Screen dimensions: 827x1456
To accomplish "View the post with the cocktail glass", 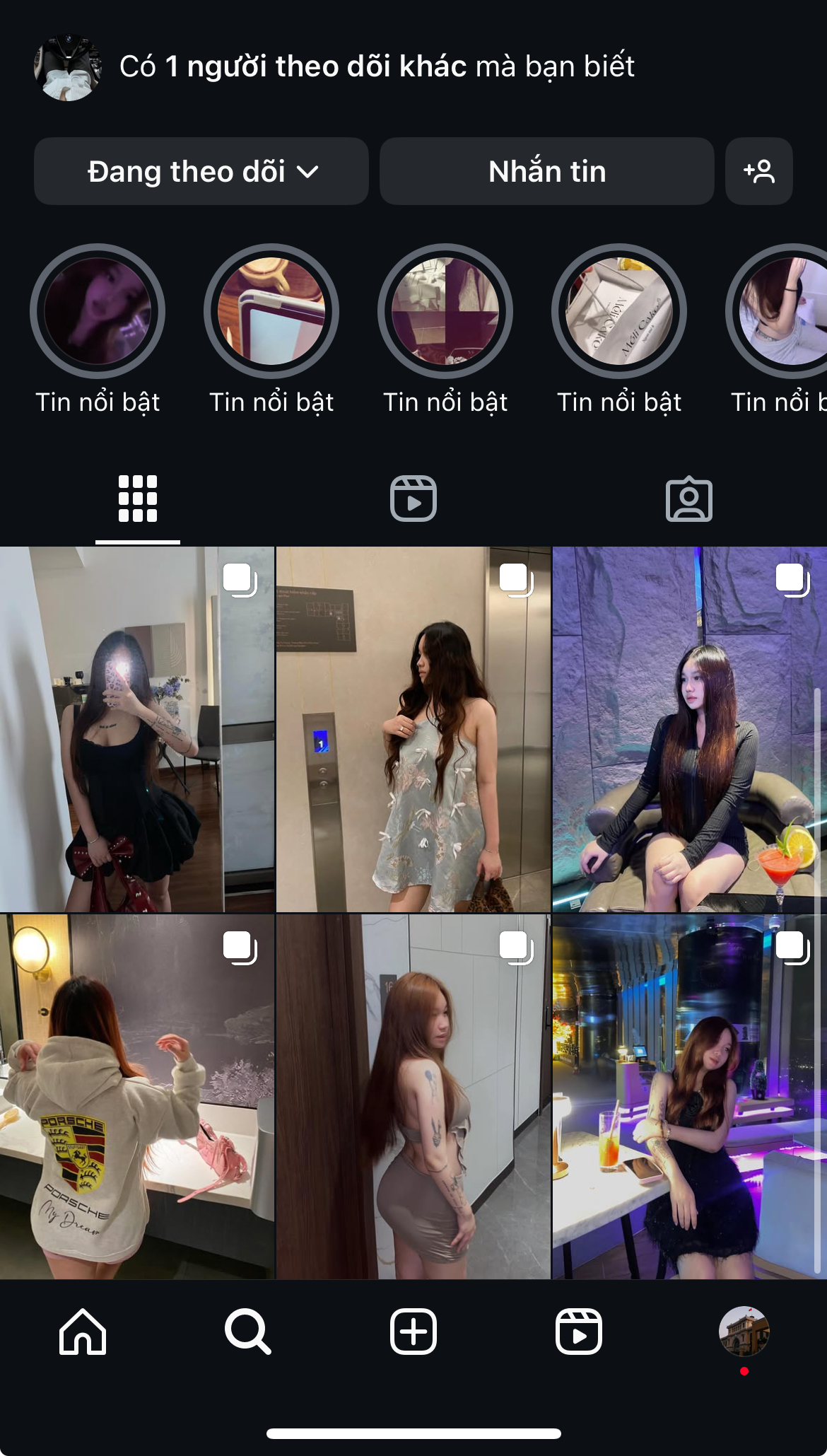I will tap(689, 729).
